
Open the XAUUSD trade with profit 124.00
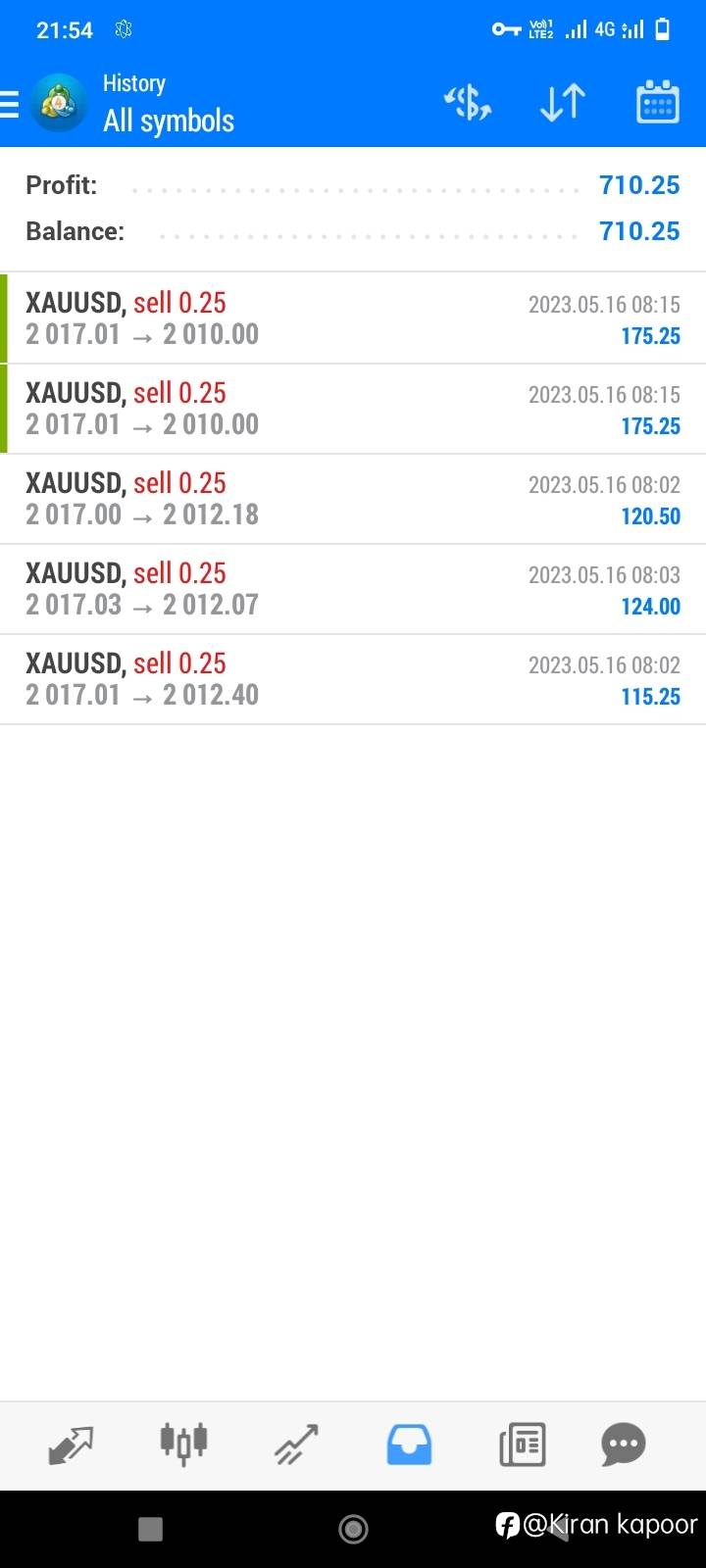(353, 589)
